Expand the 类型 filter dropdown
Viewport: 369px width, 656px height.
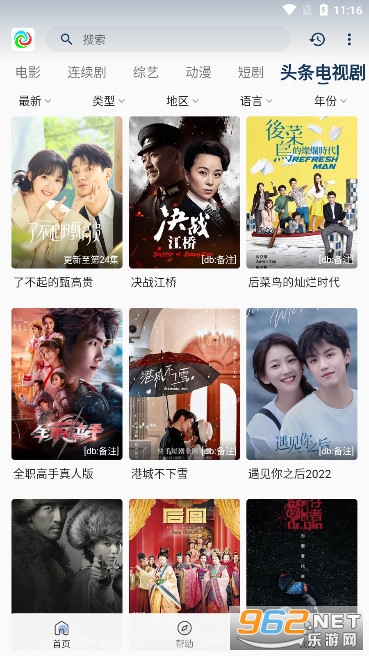(109, 101)
